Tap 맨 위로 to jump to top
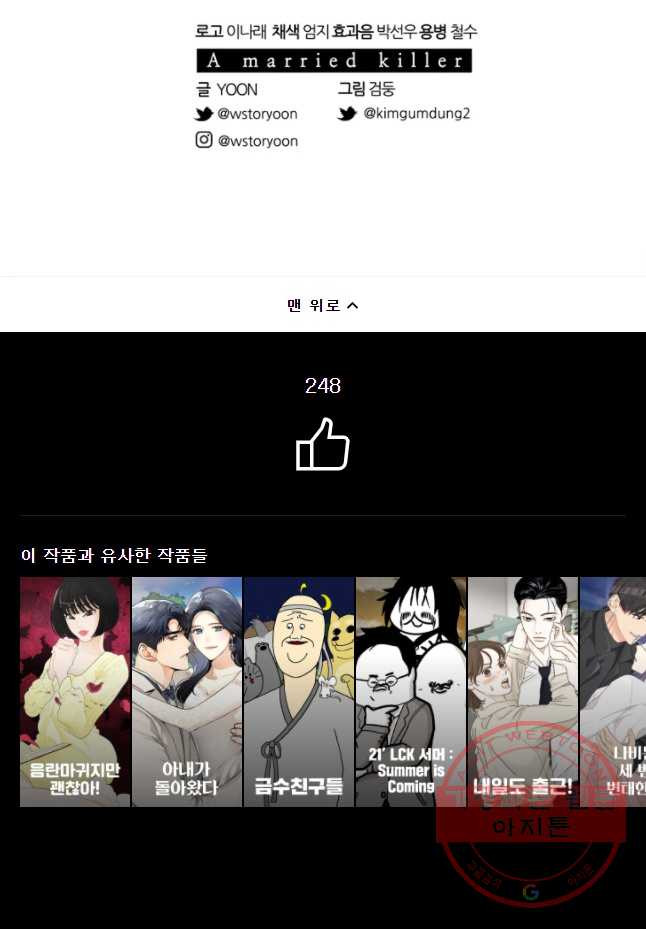 (322, 305)
